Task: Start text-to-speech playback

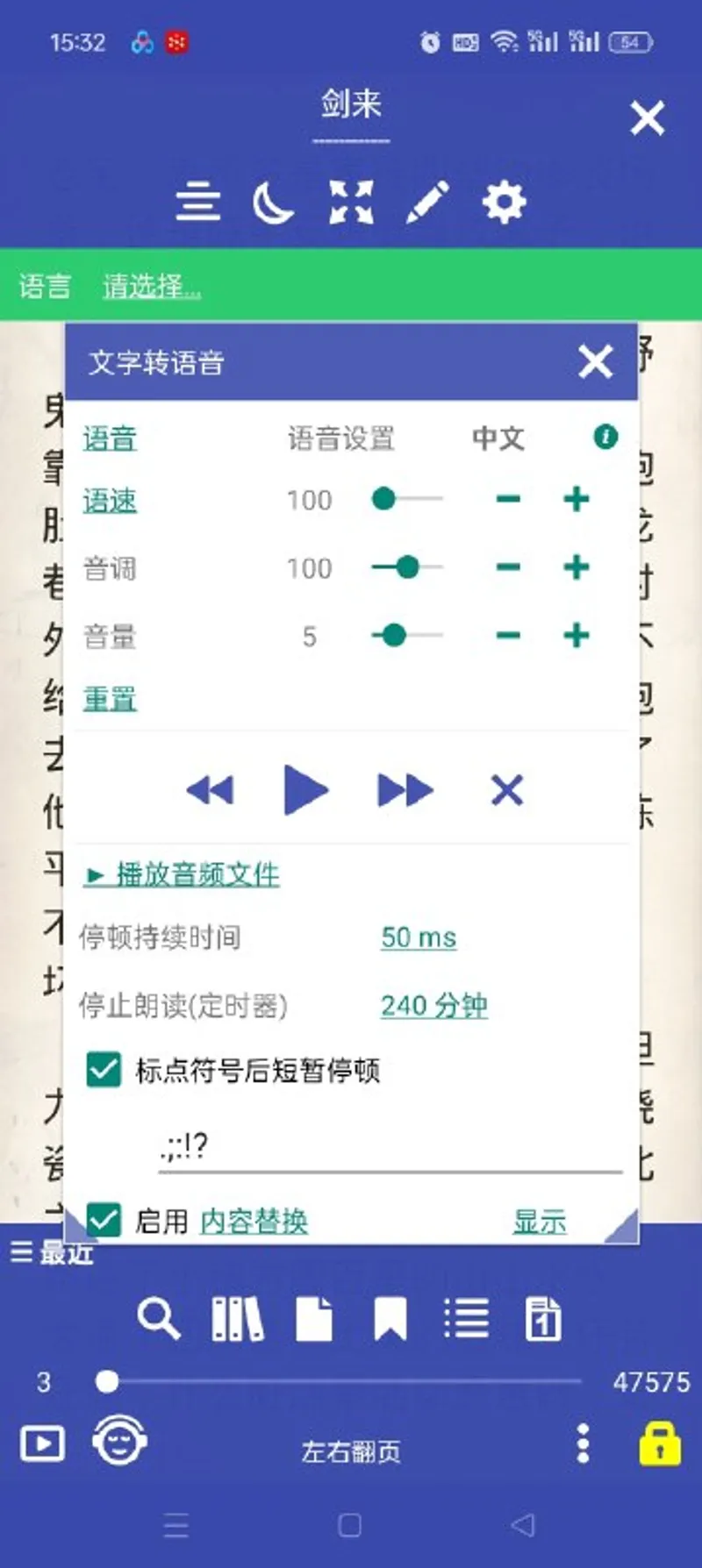Action: coord(305,790)
